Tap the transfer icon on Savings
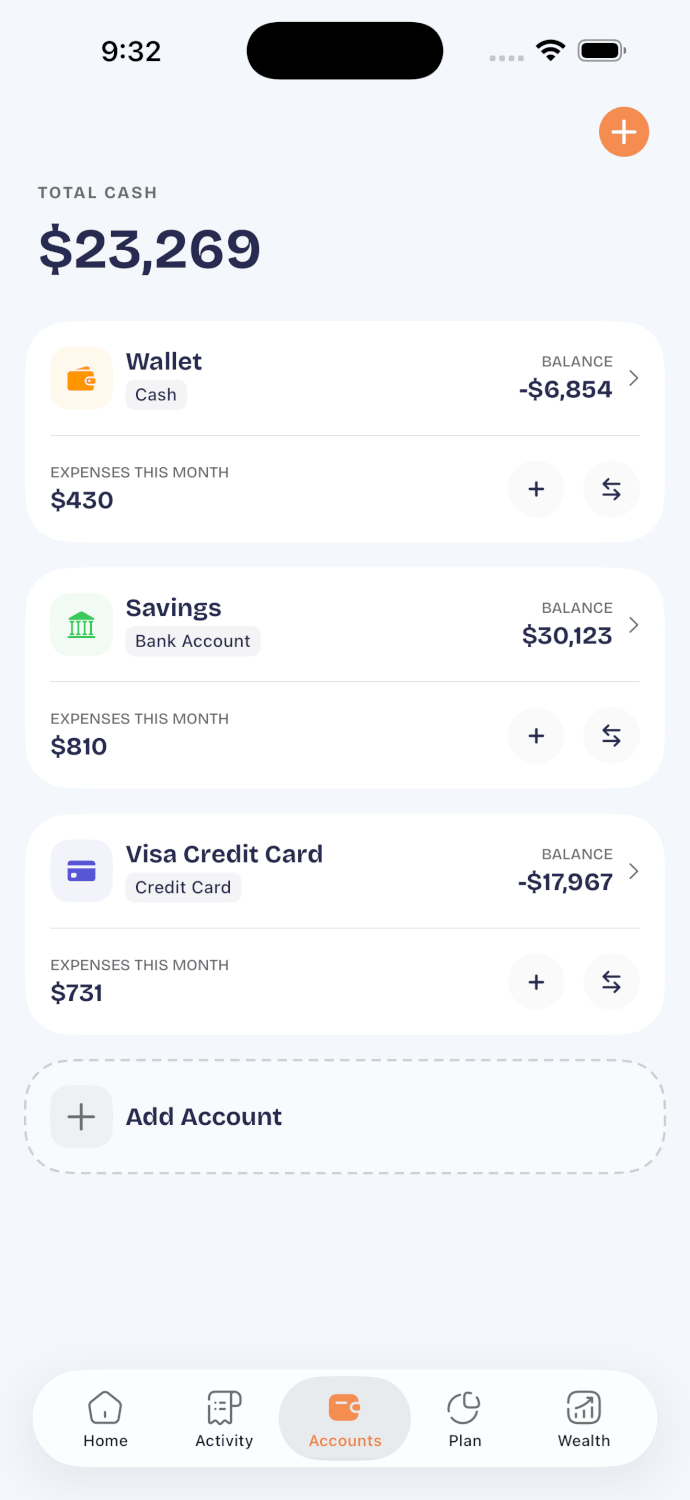690x1500 pixels. 611,736
